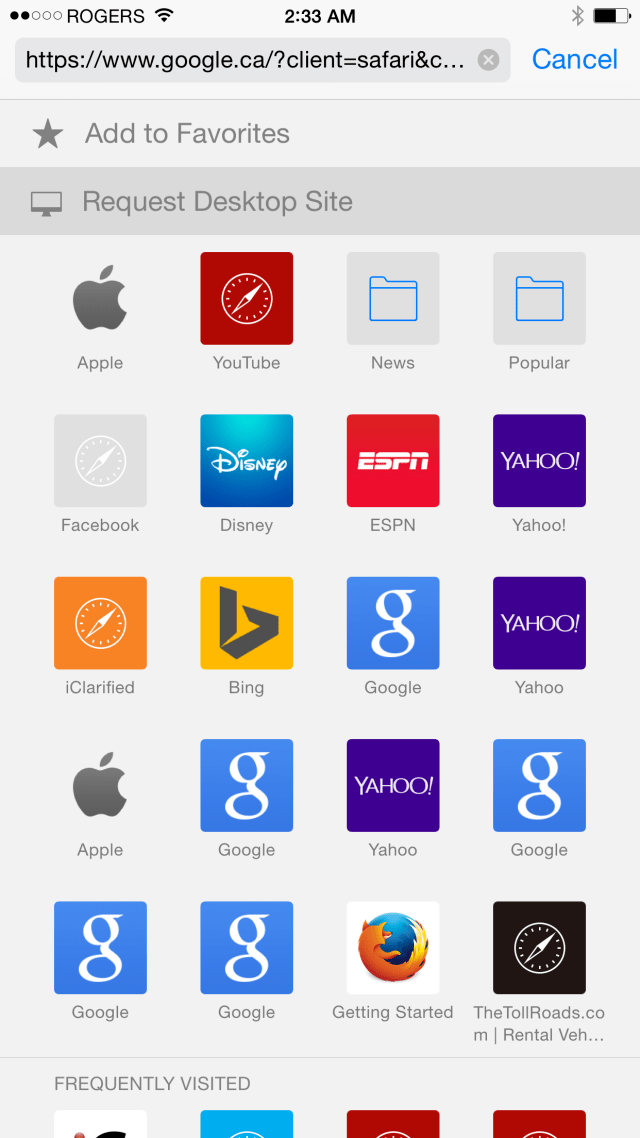This screenshot has width=640, height=1138.
Task: Open the Facebook bookmark
Action: click(x=100, y=461)
